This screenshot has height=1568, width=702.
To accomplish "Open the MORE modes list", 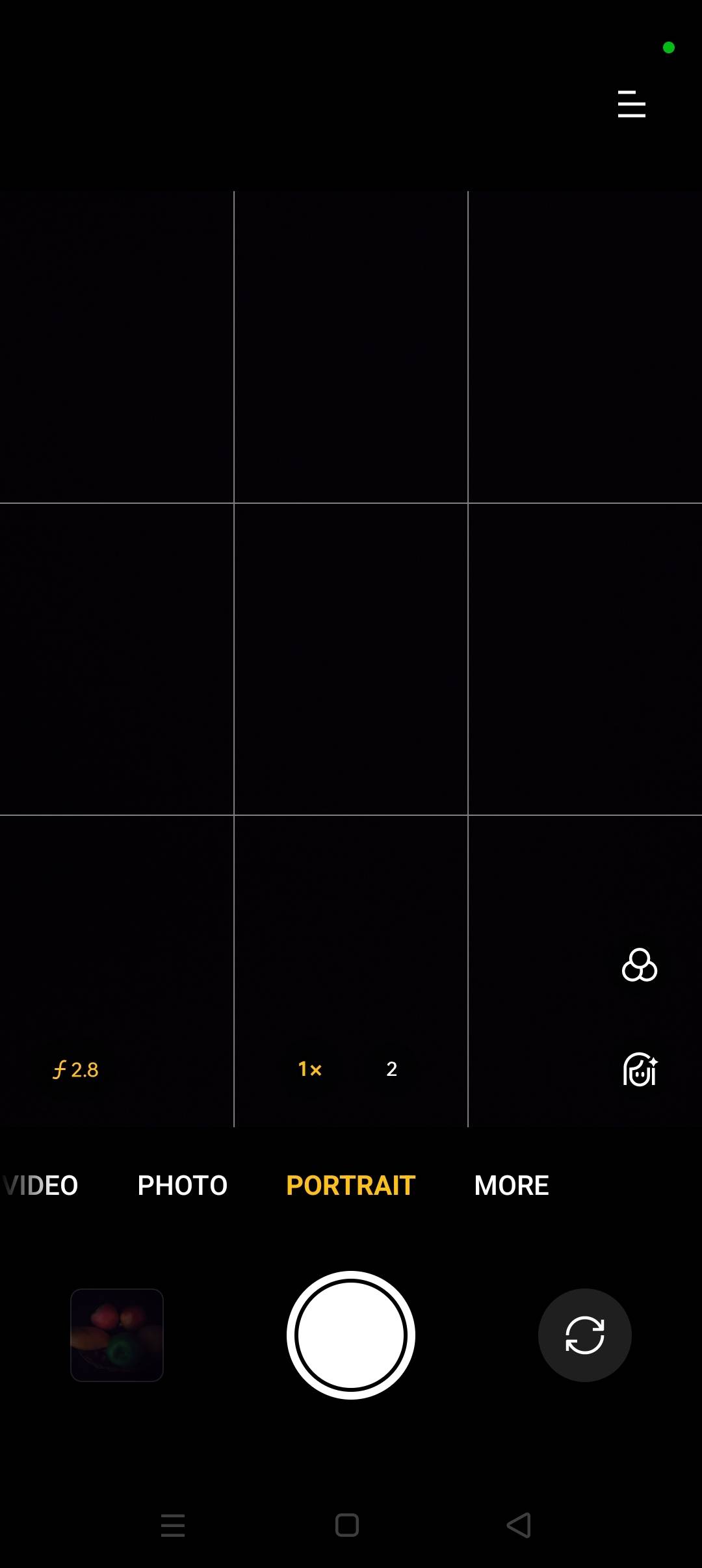I will click(511, 1185).
